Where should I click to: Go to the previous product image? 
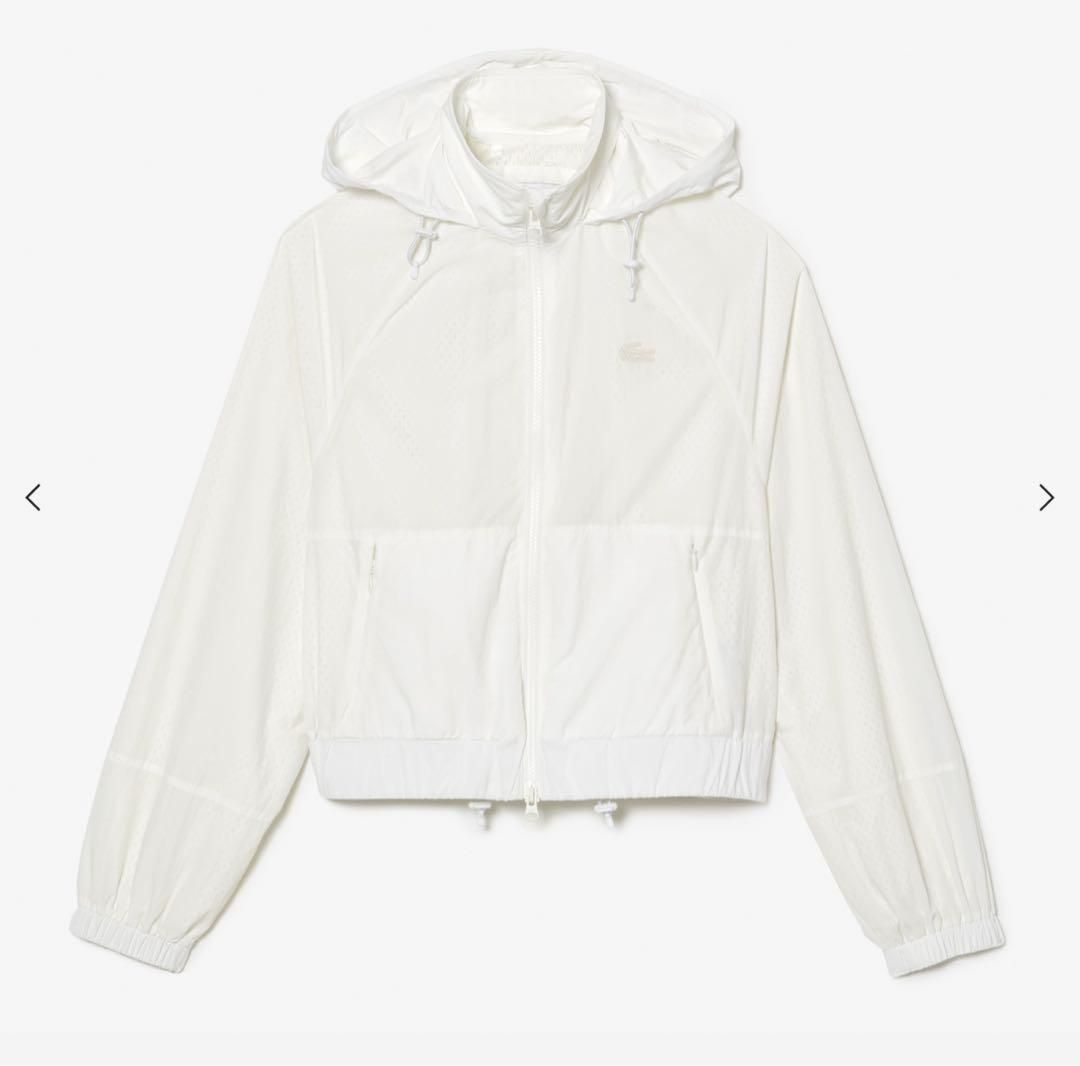click(x=33, y=497)
